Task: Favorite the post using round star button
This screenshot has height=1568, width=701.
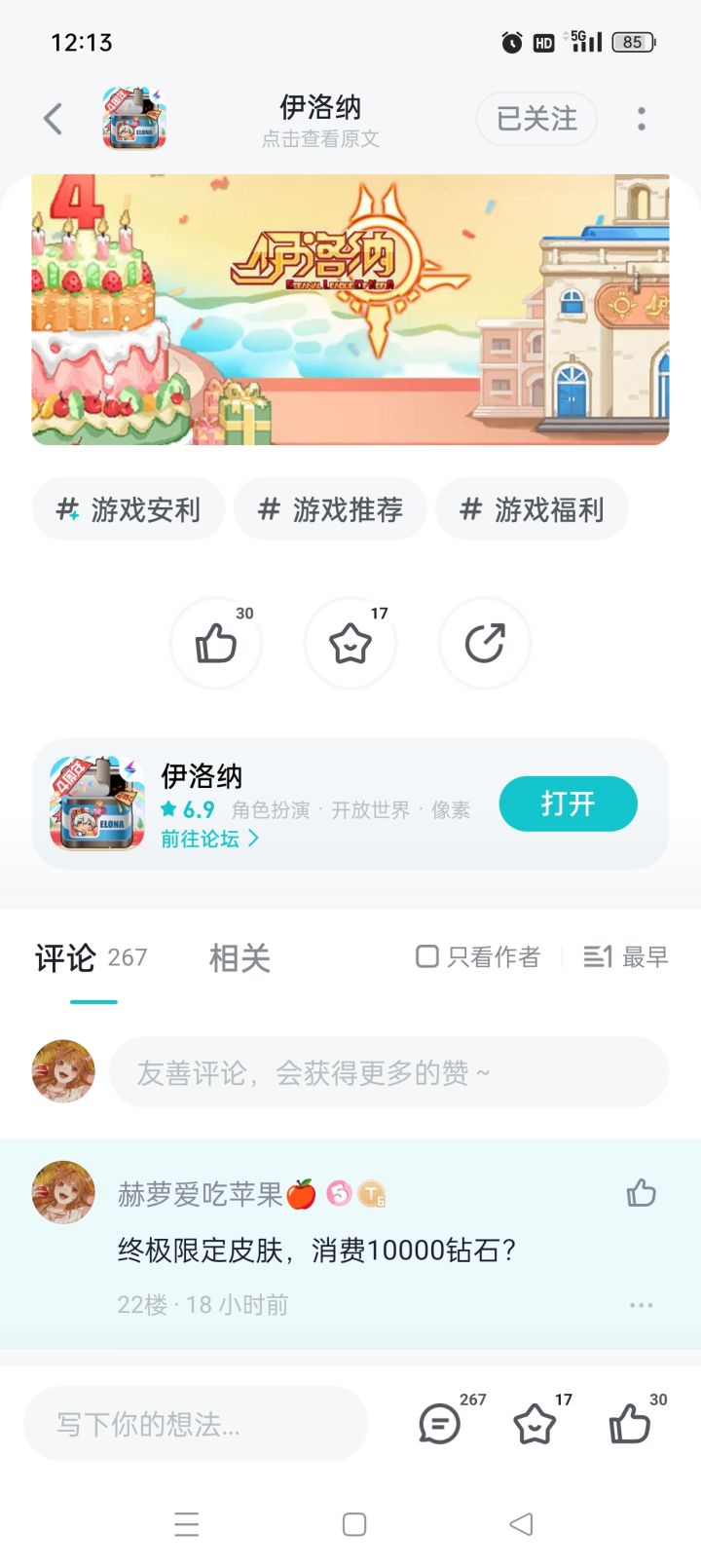Action: pos(350,644)
